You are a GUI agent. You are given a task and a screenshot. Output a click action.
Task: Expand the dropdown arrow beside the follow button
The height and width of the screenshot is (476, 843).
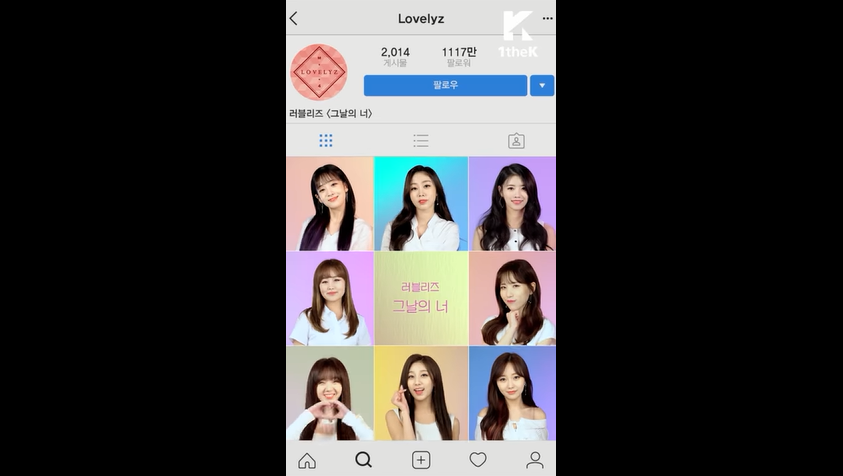tap(542, 86)
